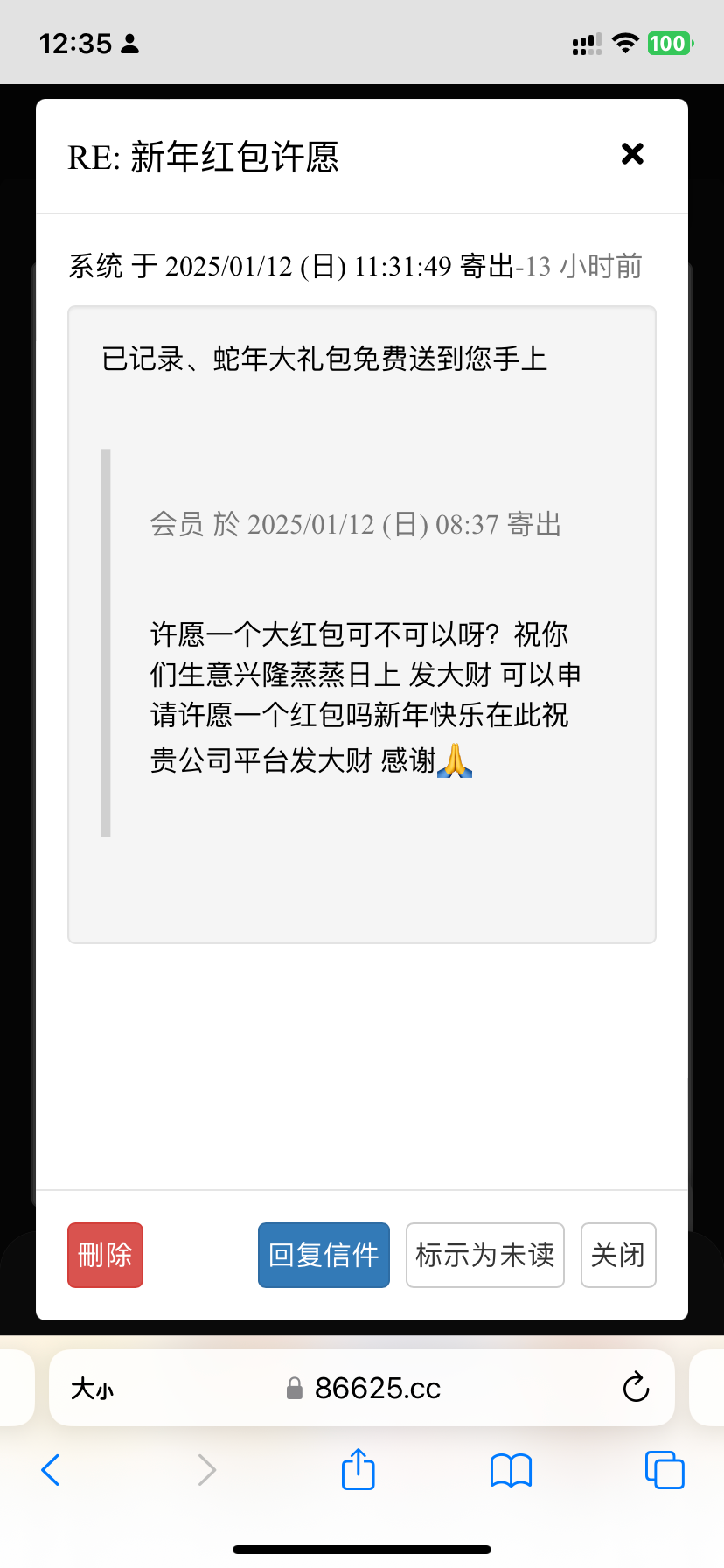
Task: Mark message as unread with 标示为未读
Action: pos(484,1255)
